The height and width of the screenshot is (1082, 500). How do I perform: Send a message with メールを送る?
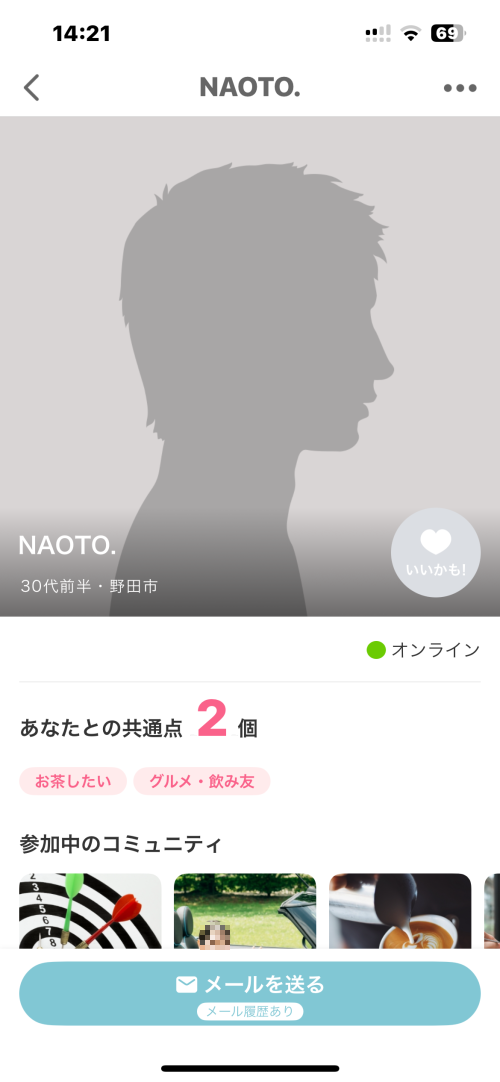[x=250, y=993]
